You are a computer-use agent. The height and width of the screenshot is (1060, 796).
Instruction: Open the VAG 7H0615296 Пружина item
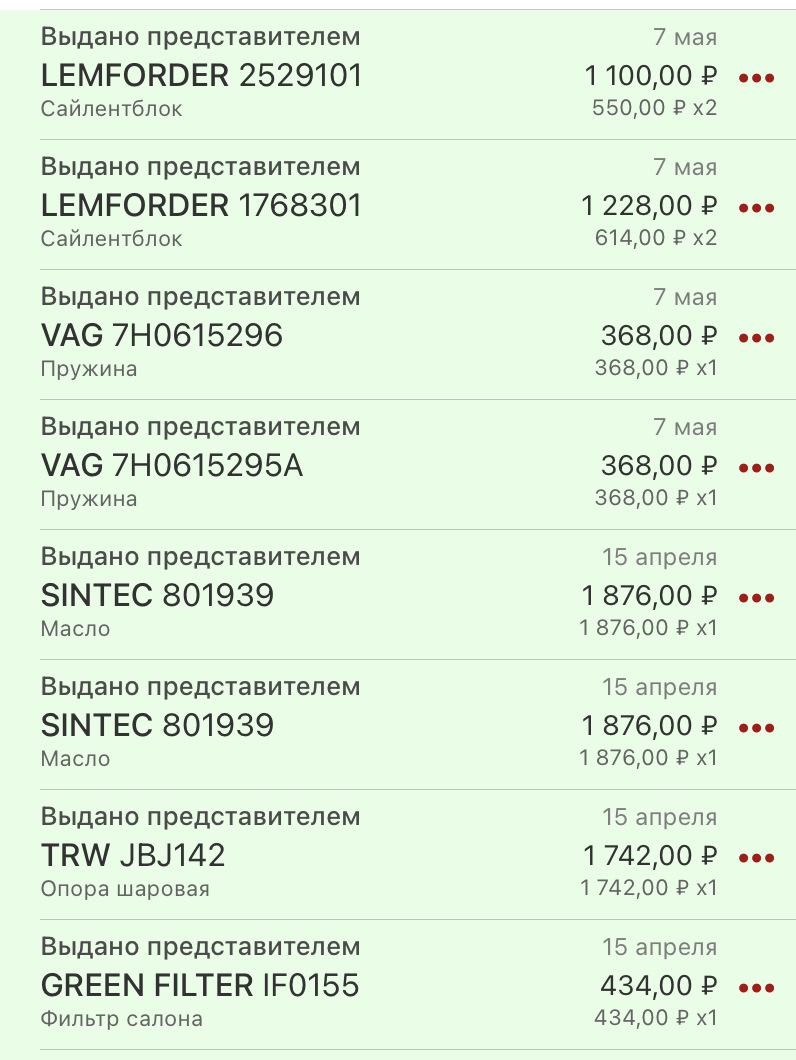[418, 334]
